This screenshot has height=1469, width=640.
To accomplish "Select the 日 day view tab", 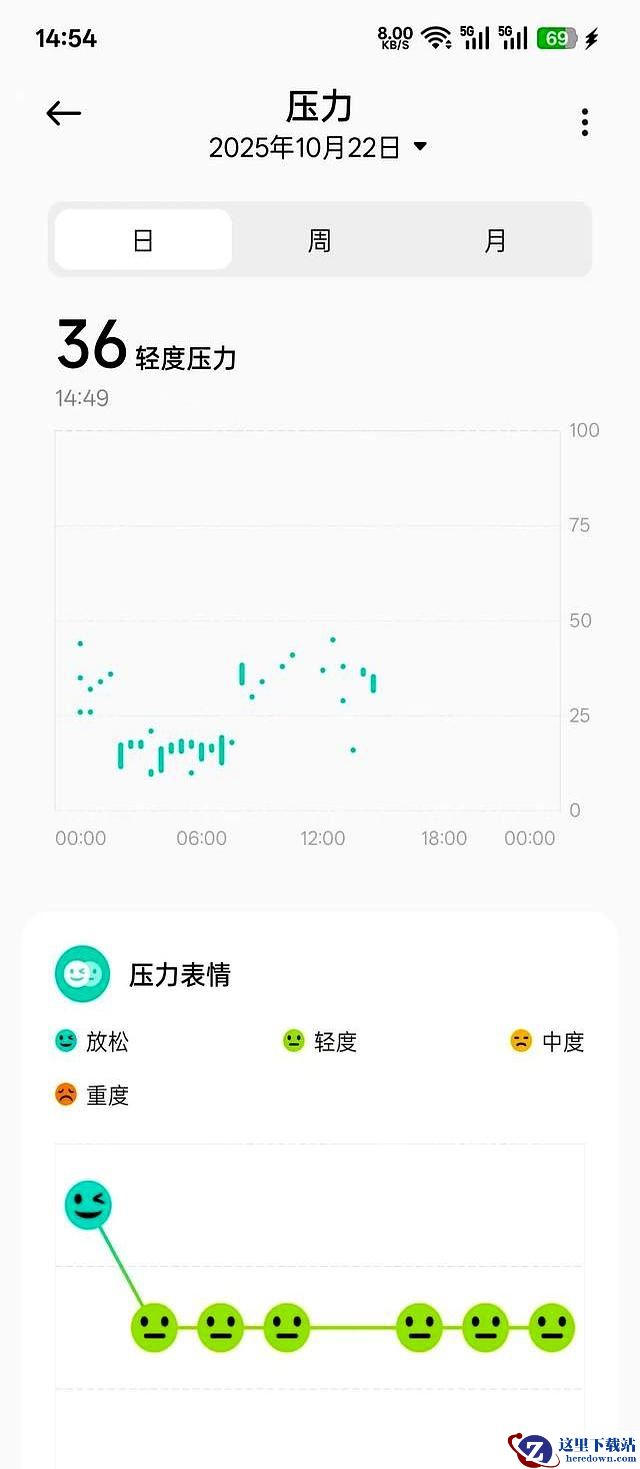I will tap(143, 240).
